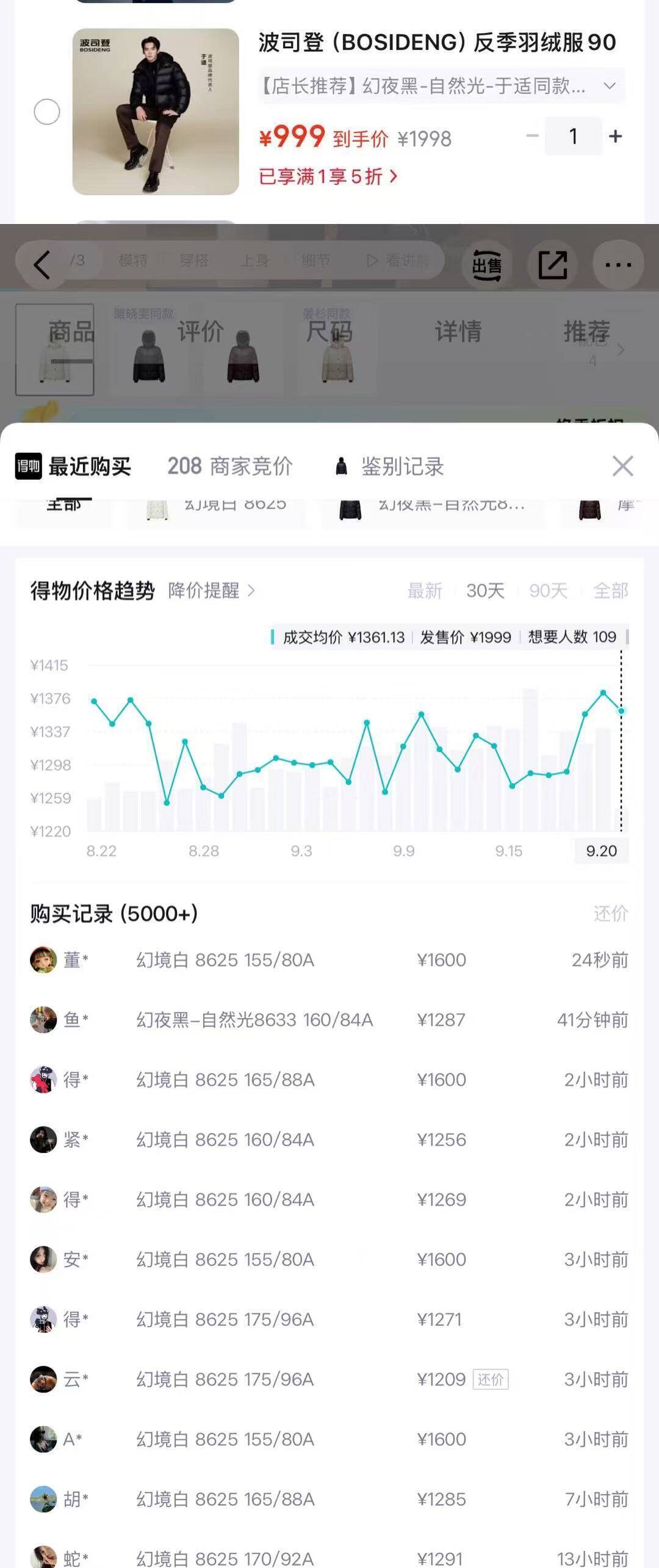
Task: Close the recent purchases panel
Action: pyautogui.click(x=622, y=466)
